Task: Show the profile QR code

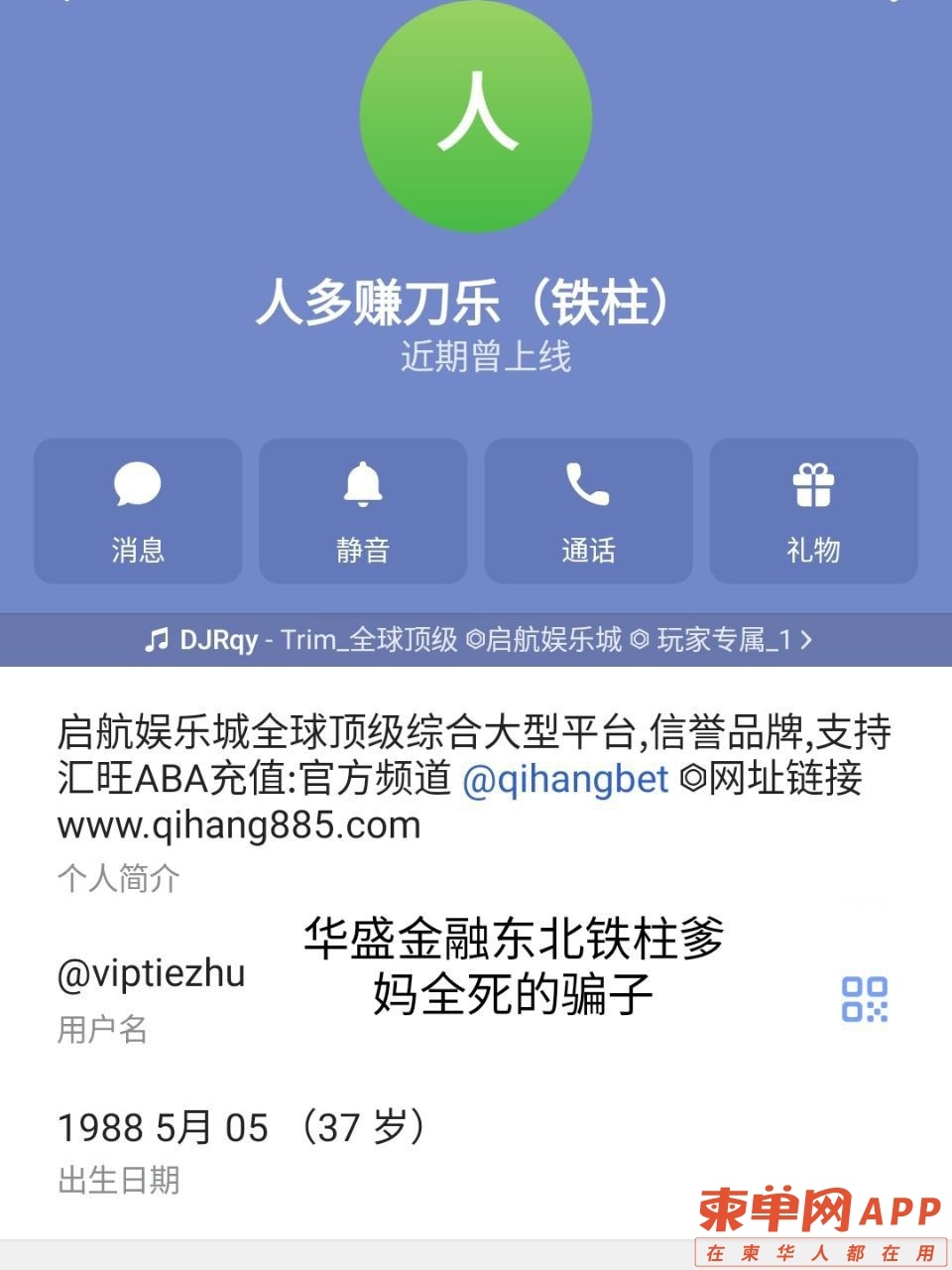Action: pyautogui.click(x=864, y=999)
